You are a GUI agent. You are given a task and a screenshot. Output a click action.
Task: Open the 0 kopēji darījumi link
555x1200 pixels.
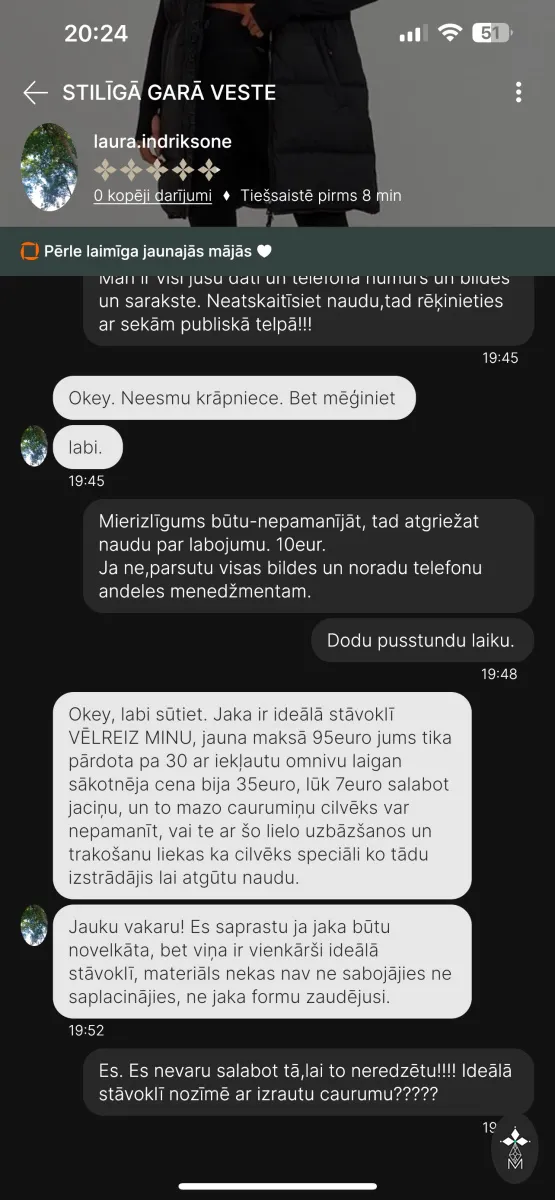point(153,196)
